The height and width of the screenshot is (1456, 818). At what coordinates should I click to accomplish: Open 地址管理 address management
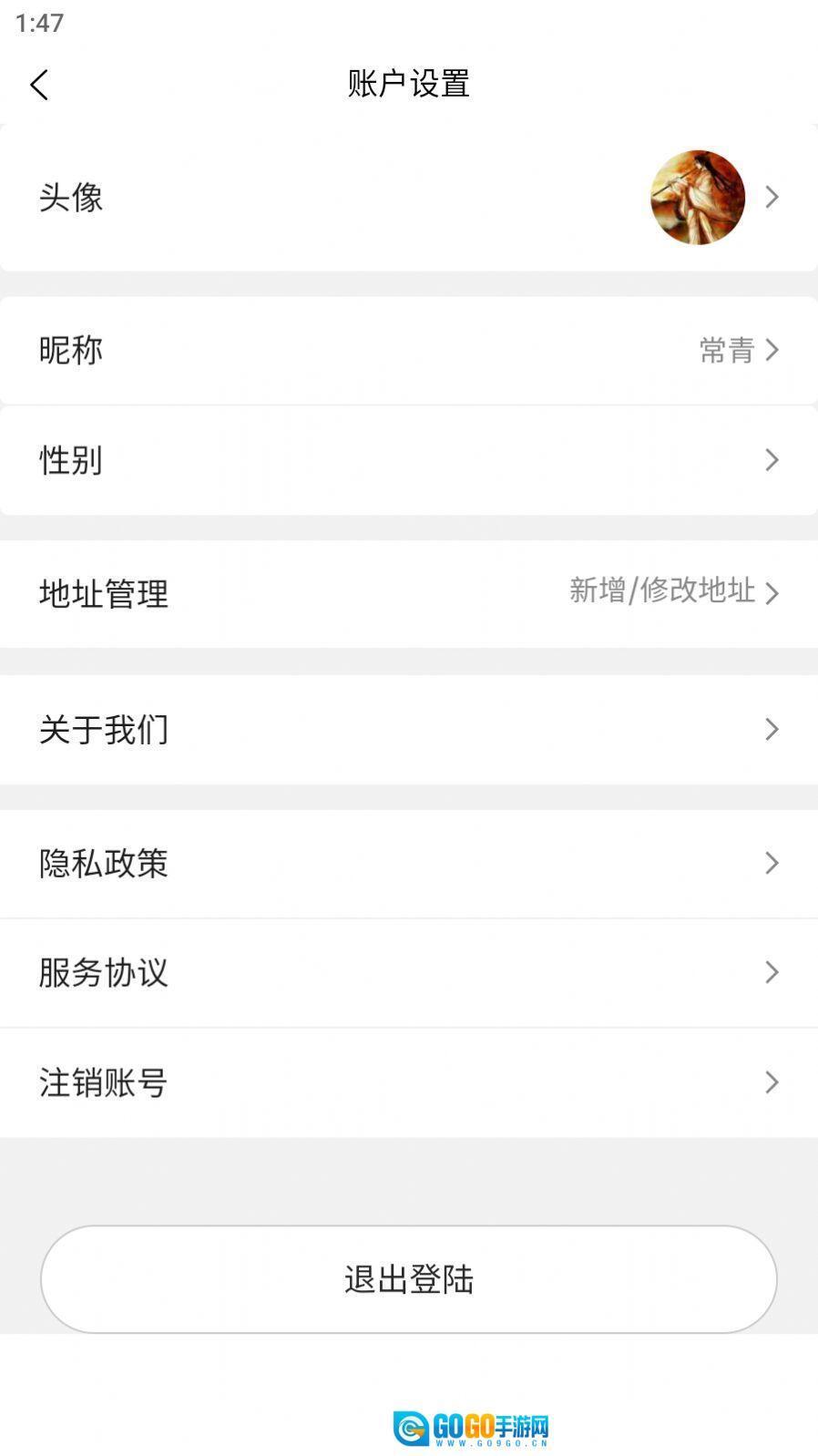[408, 594]
